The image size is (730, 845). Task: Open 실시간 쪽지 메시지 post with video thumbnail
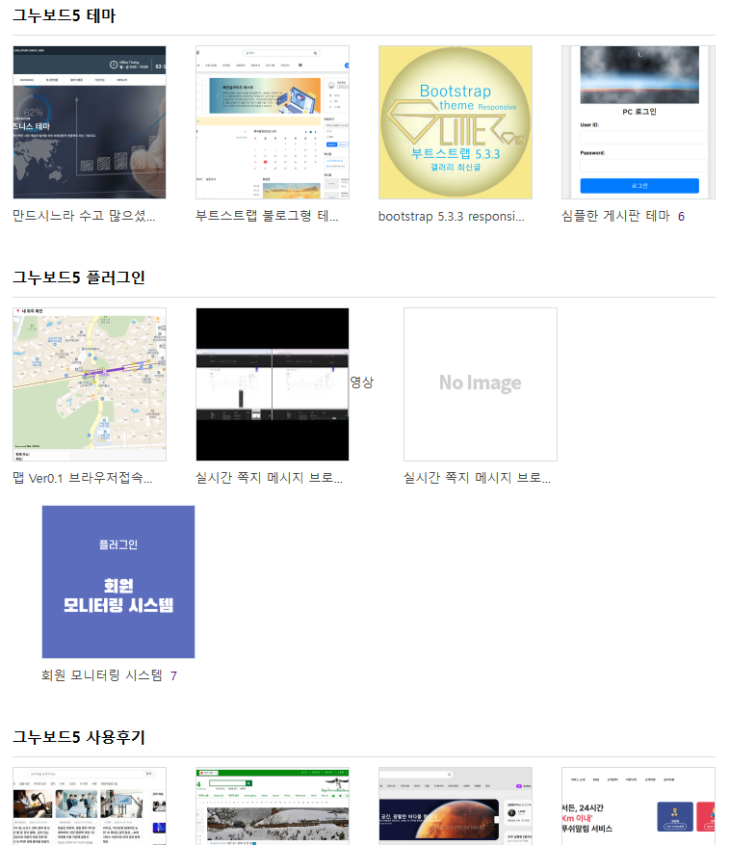click(272, 384)
